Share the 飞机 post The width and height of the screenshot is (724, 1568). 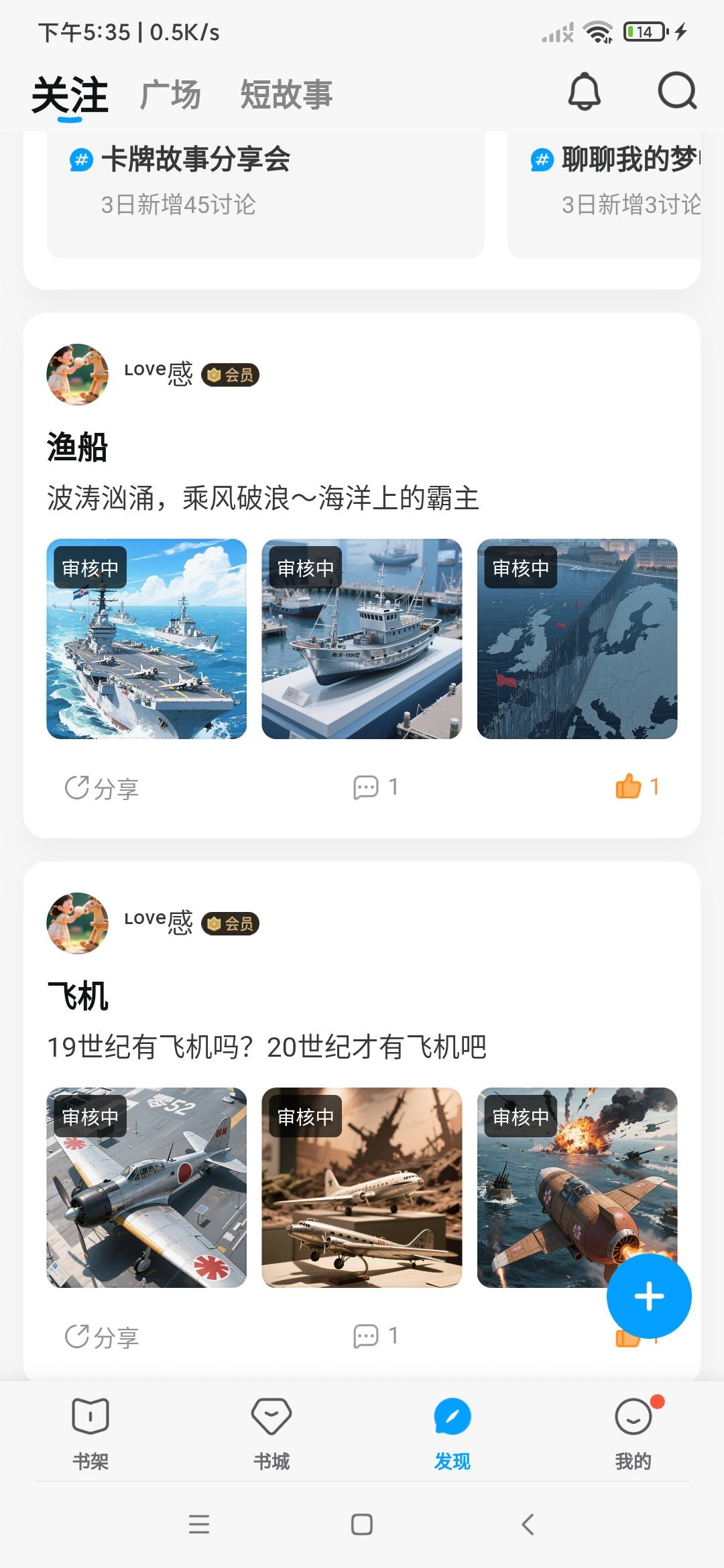click(x=102, y=1336)
